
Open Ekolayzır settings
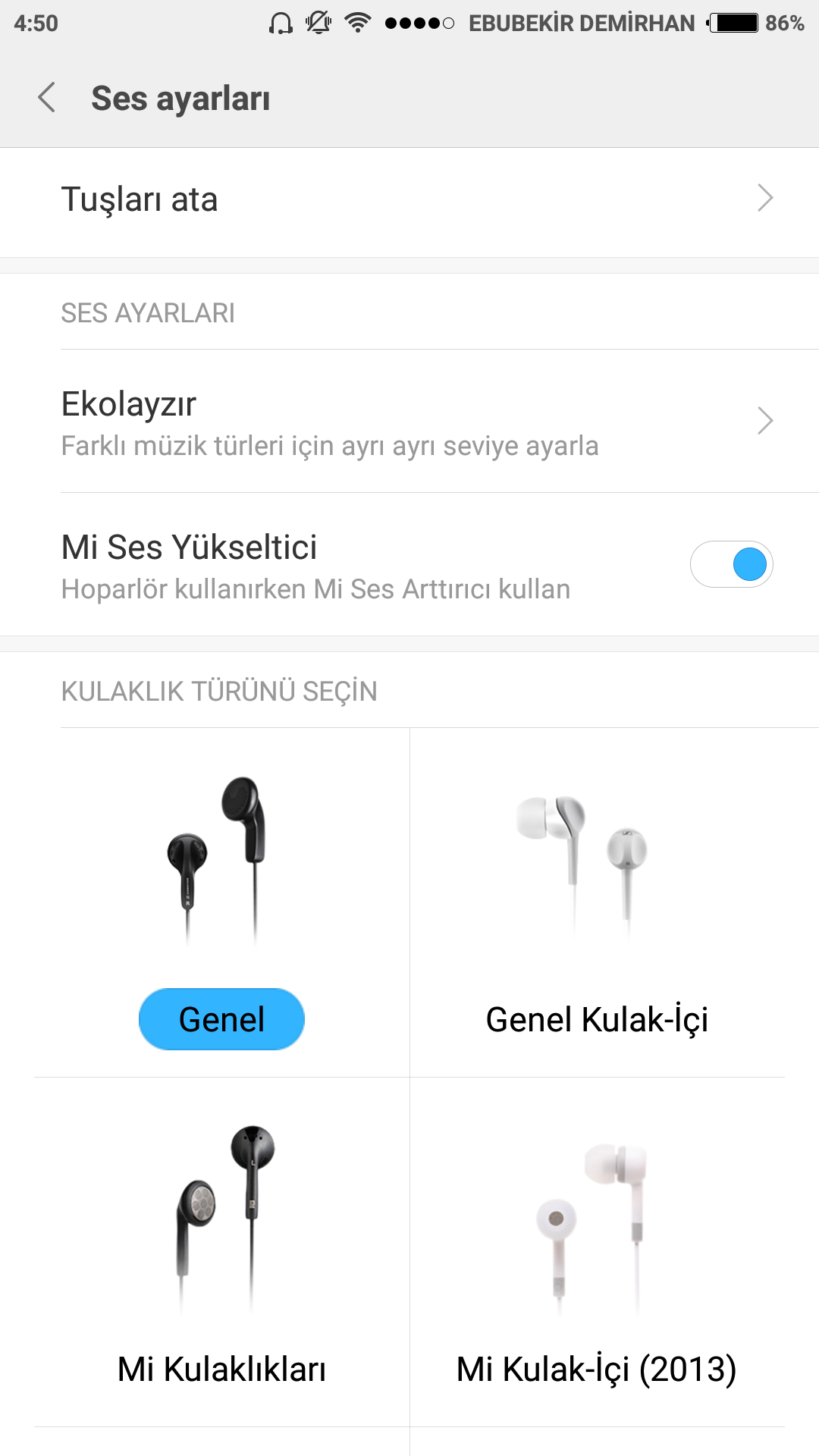tap(409, 421)
